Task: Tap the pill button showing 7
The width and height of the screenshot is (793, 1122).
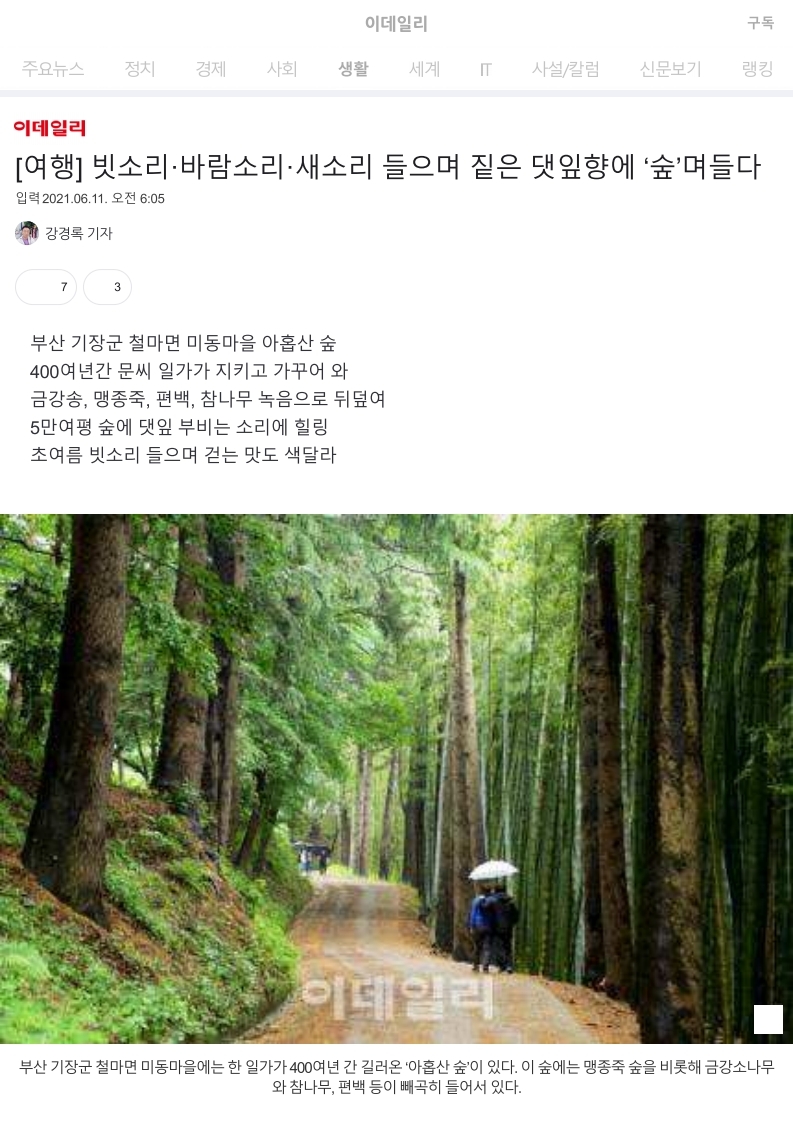Action: (46, 287)
